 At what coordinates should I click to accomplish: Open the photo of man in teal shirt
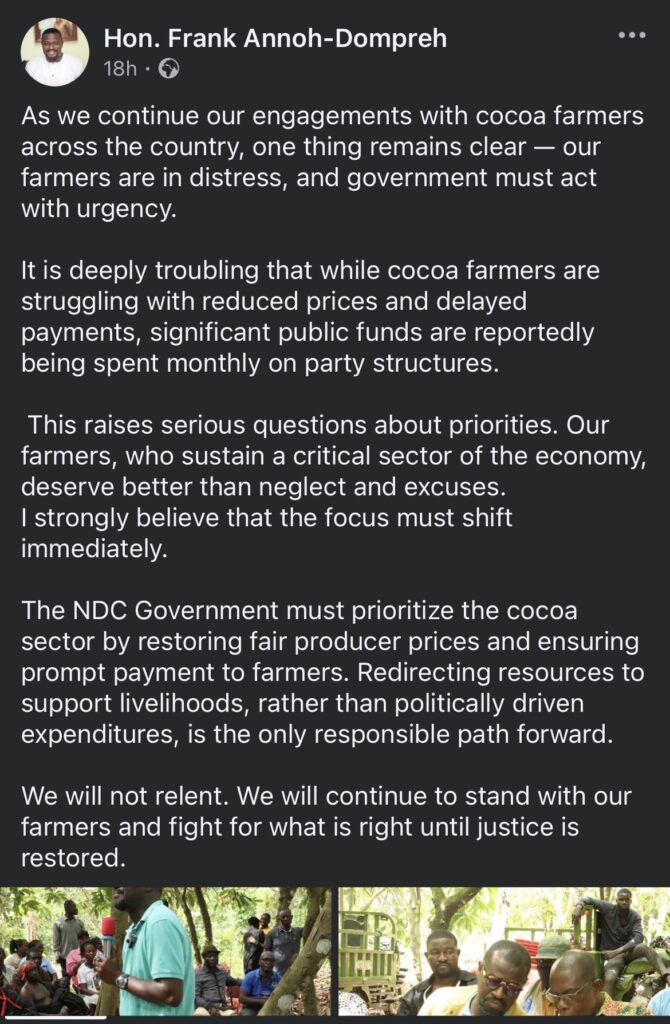[x=165, y=952]
